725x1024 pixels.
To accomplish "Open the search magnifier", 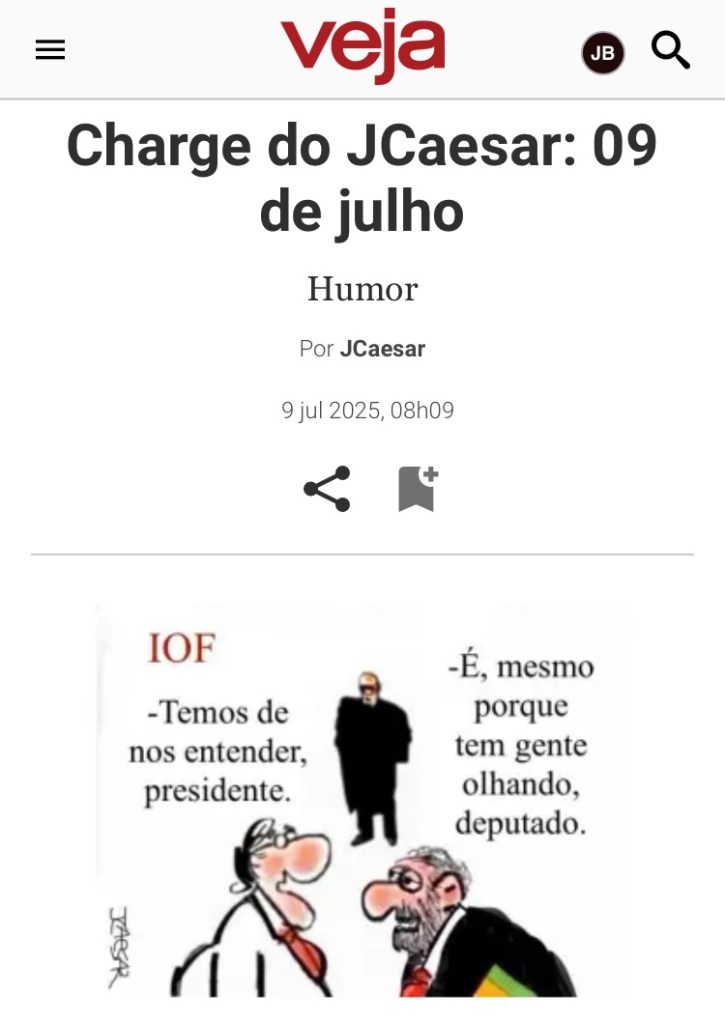I will (x=670, y=50).
